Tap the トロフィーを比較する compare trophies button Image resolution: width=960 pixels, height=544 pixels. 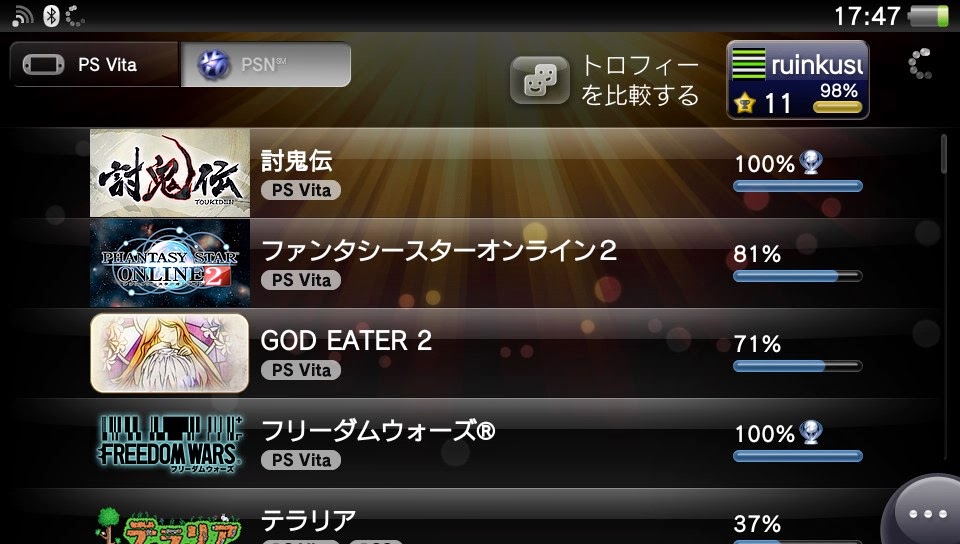tap(606, 81)
